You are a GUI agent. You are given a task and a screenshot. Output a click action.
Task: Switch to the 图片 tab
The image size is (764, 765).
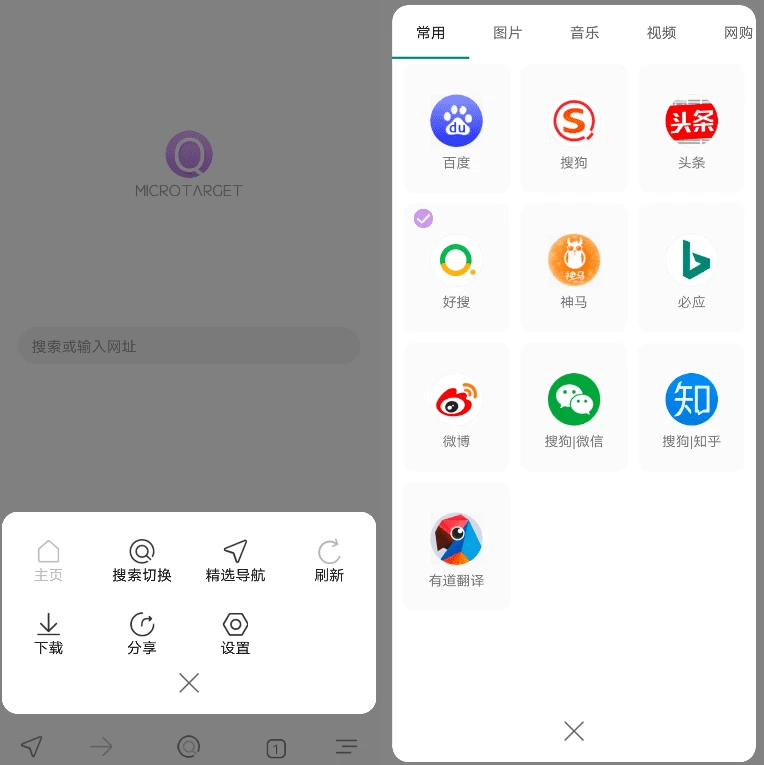[x=508, y=33]
